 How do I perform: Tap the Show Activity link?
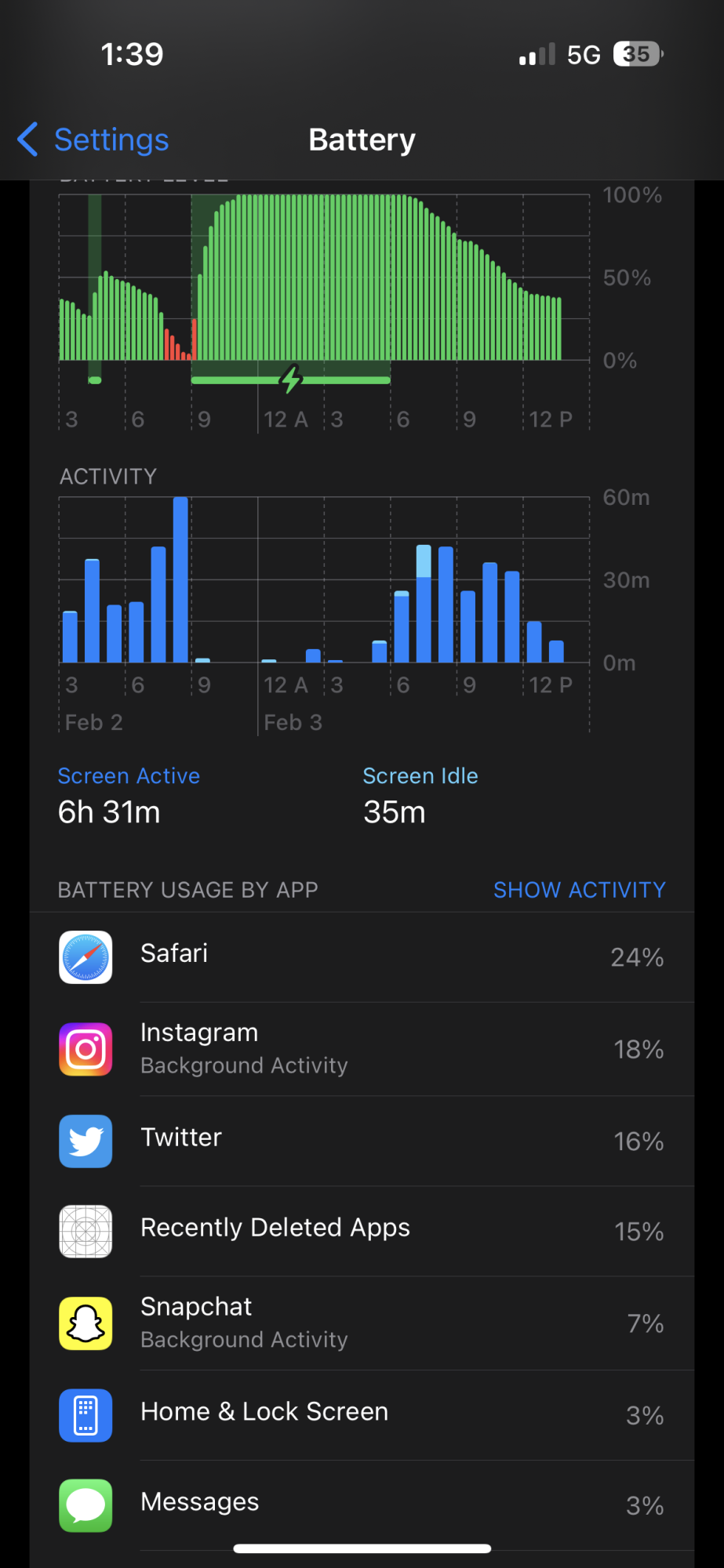click(x=579, y=890)
